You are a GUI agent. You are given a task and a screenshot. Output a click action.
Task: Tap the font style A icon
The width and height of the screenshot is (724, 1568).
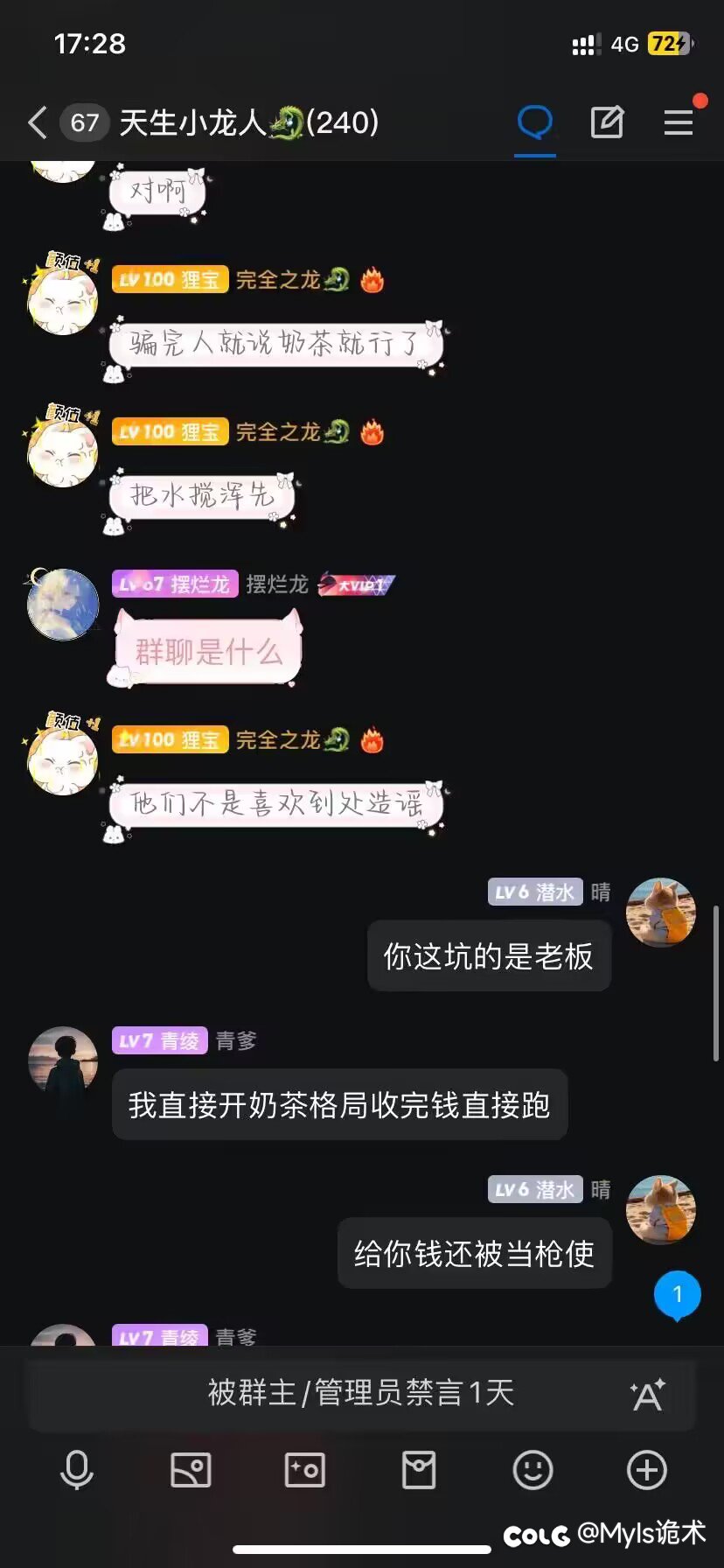pos(647,1394)
